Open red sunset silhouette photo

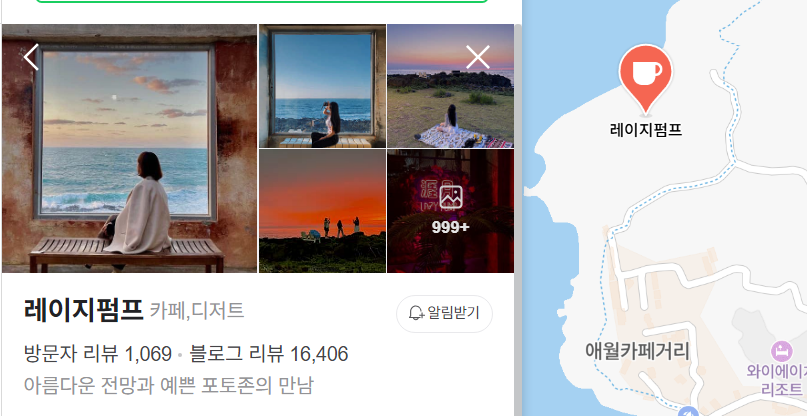pyautogui.click(x=322, y=210)
